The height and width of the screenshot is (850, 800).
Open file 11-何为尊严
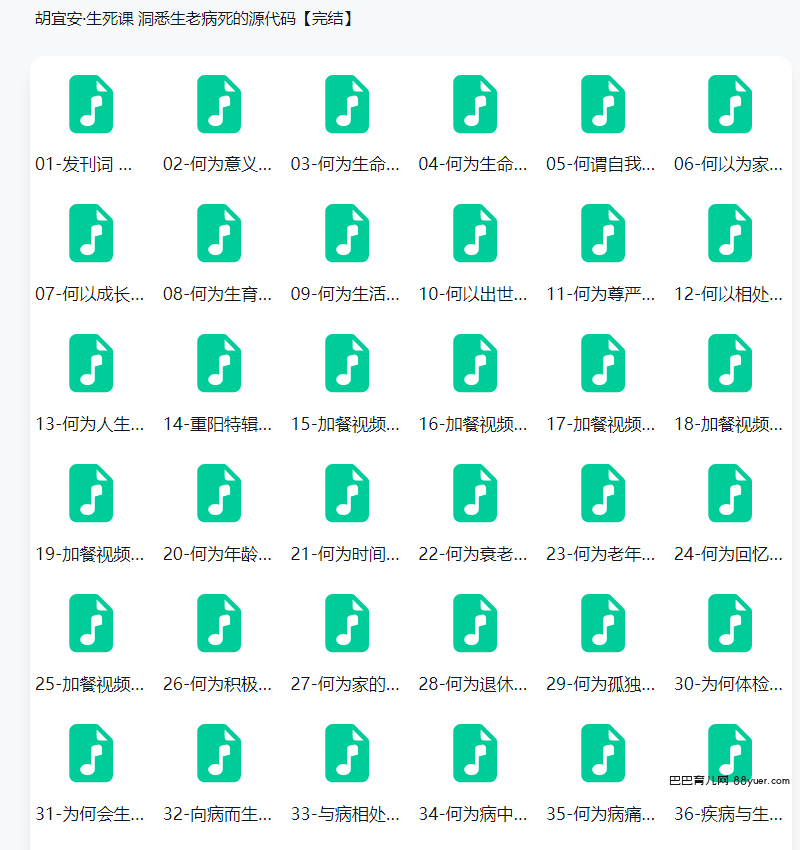[602, 234]
